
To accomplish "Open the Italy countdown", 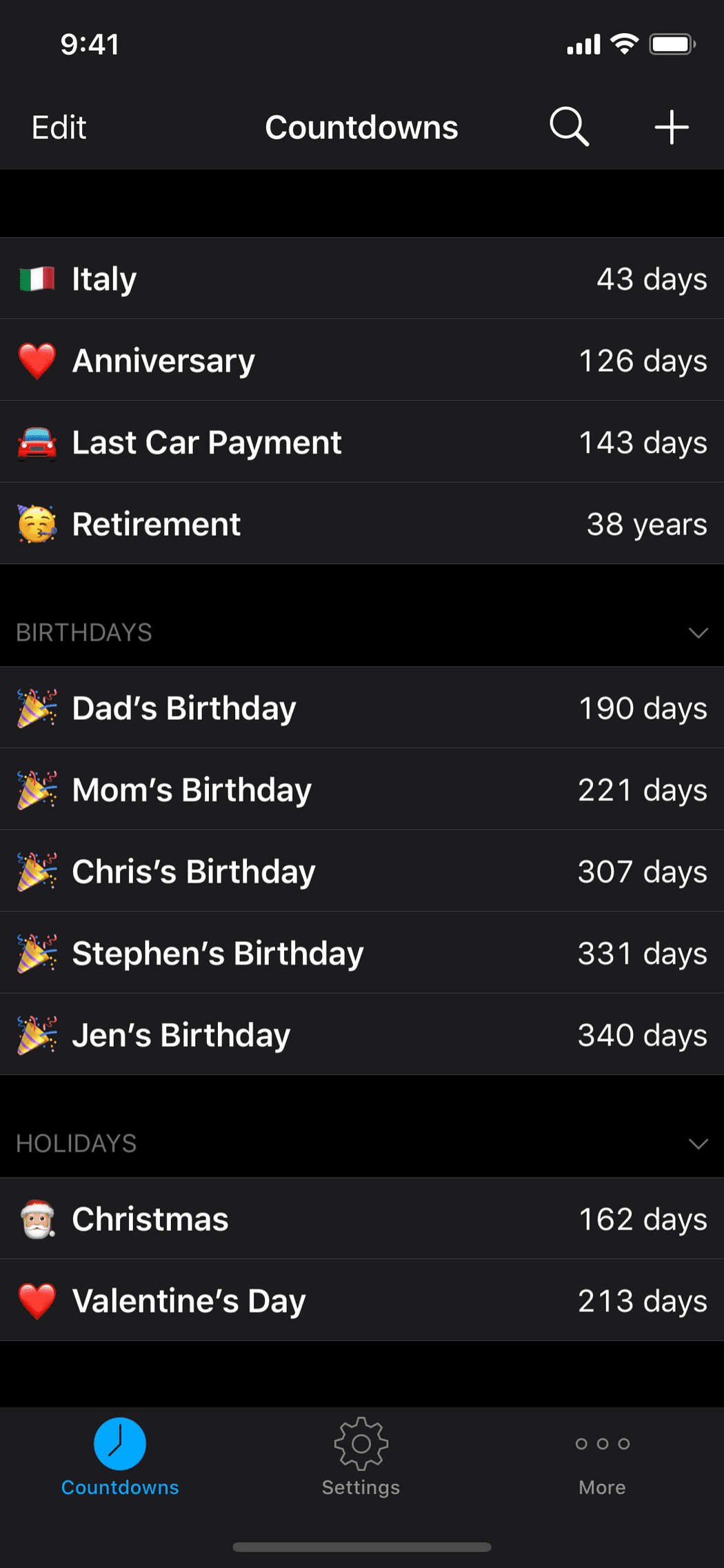I will [x=362, y=279].
